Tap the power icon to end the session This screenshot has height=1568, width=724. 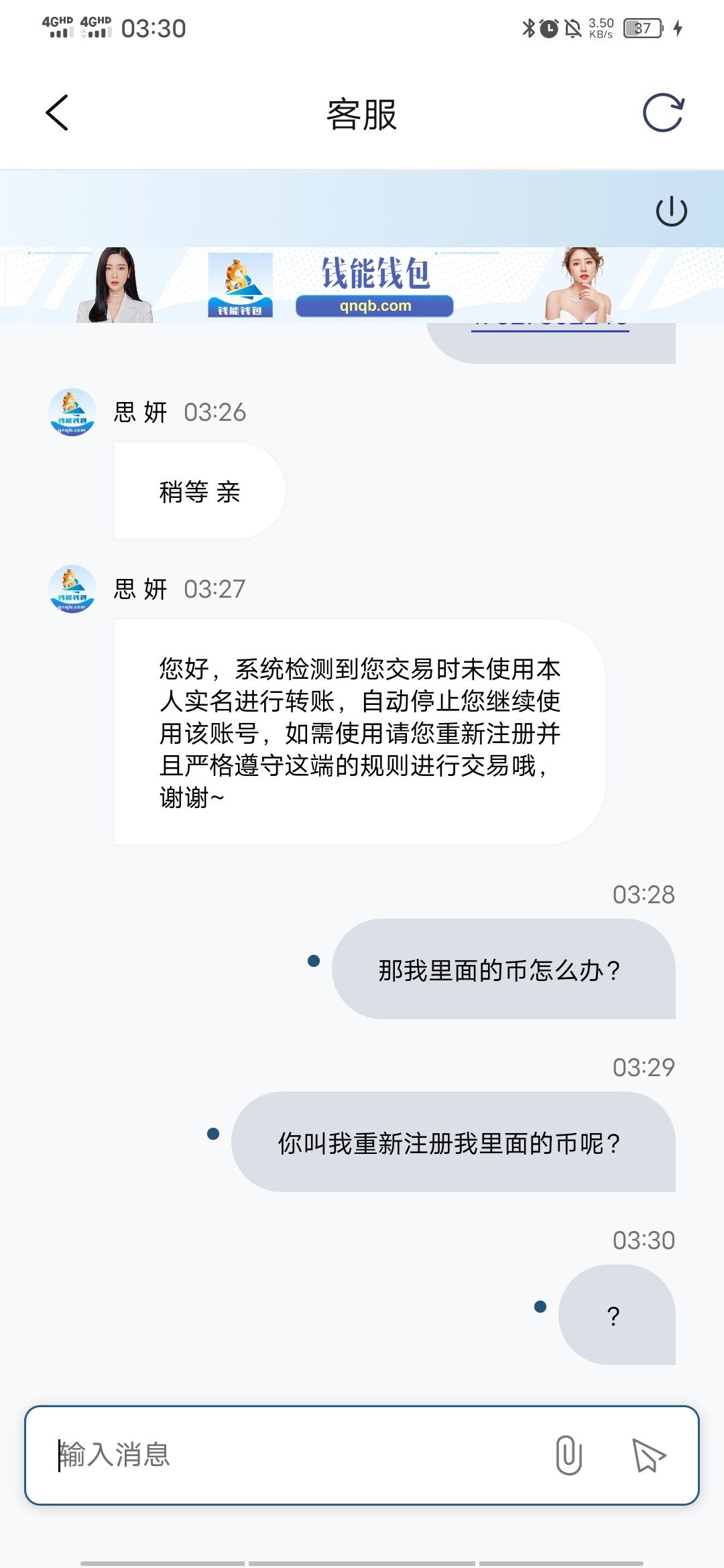click(671, 212)
